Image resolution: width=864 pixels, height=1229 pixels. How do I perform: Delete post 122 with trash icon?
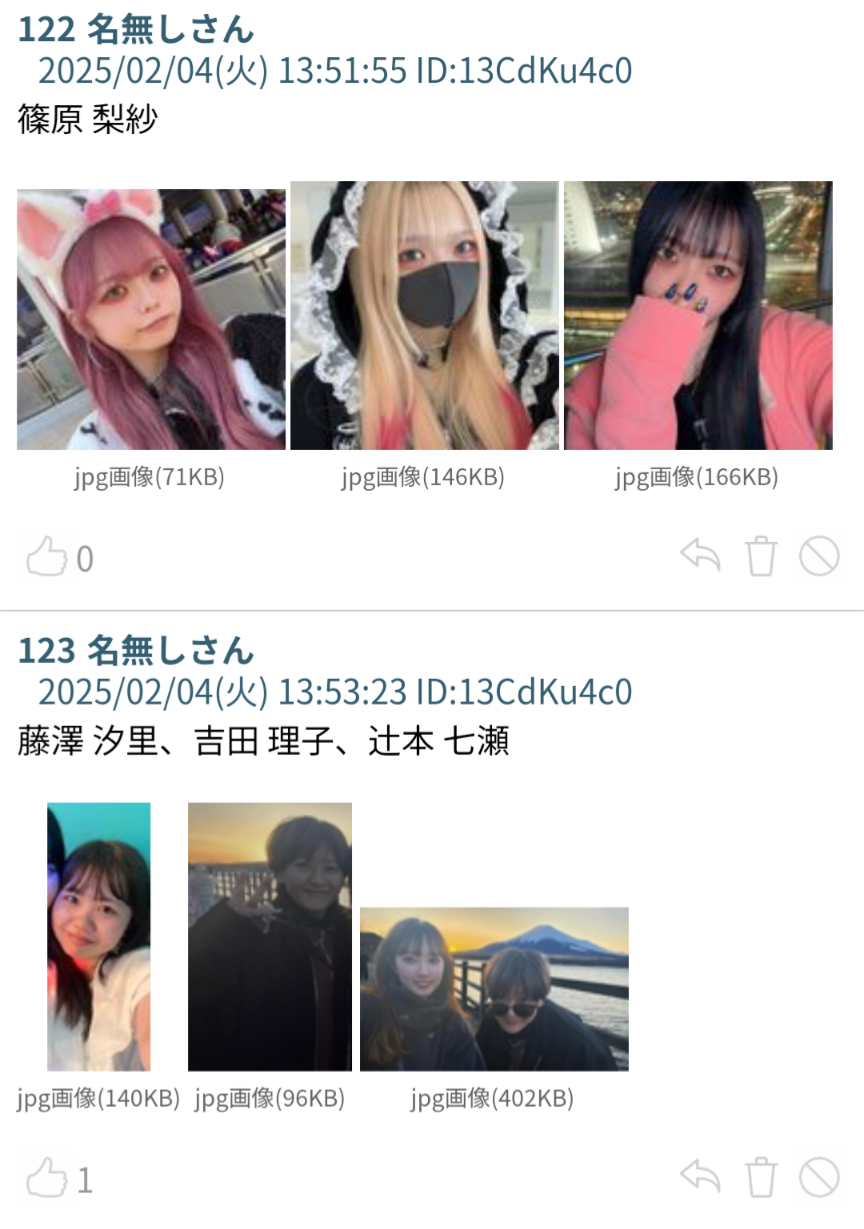click(761, 556)
